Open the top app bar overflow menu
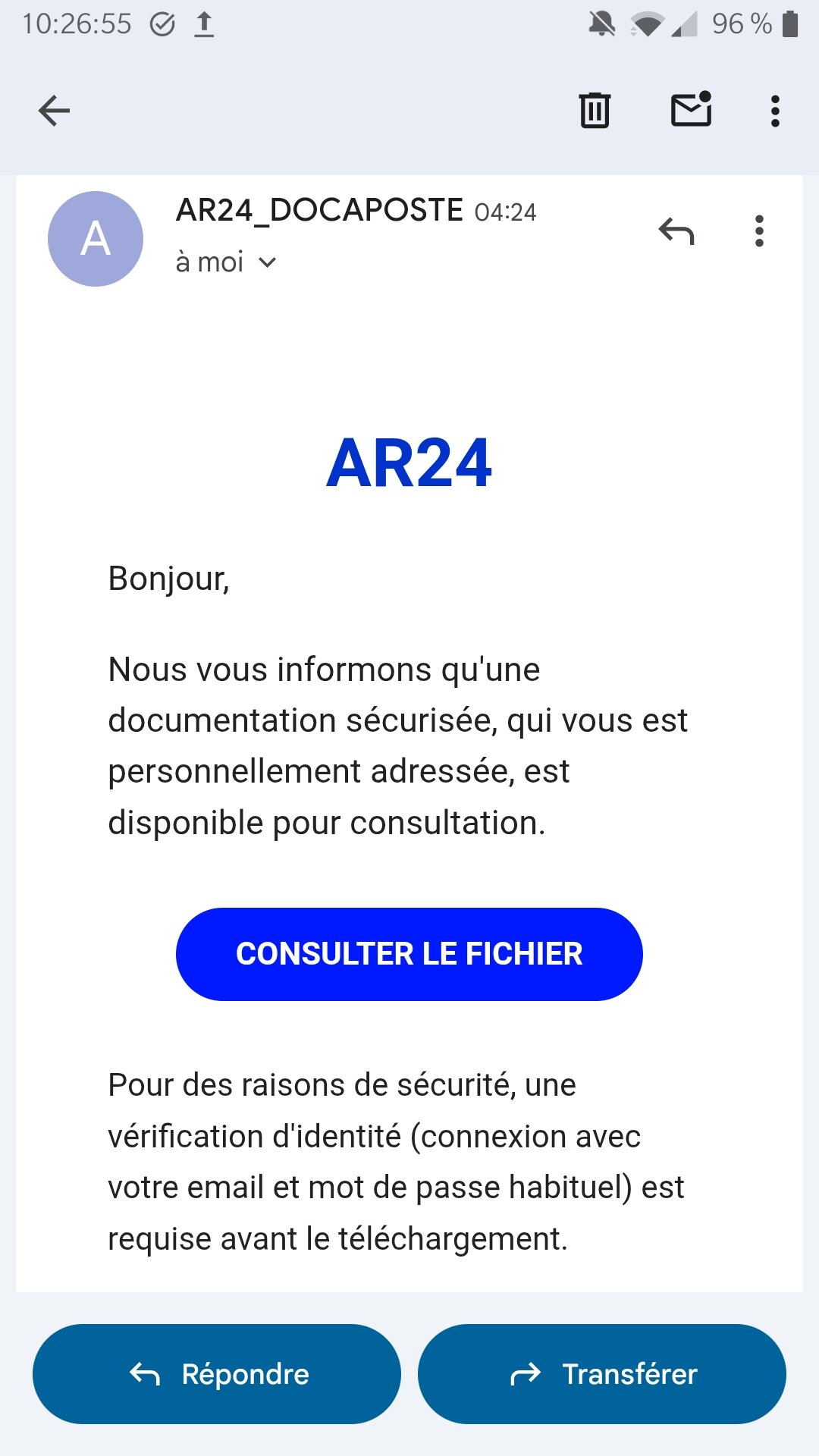The image size is (819, 1456). coord(774,111)
